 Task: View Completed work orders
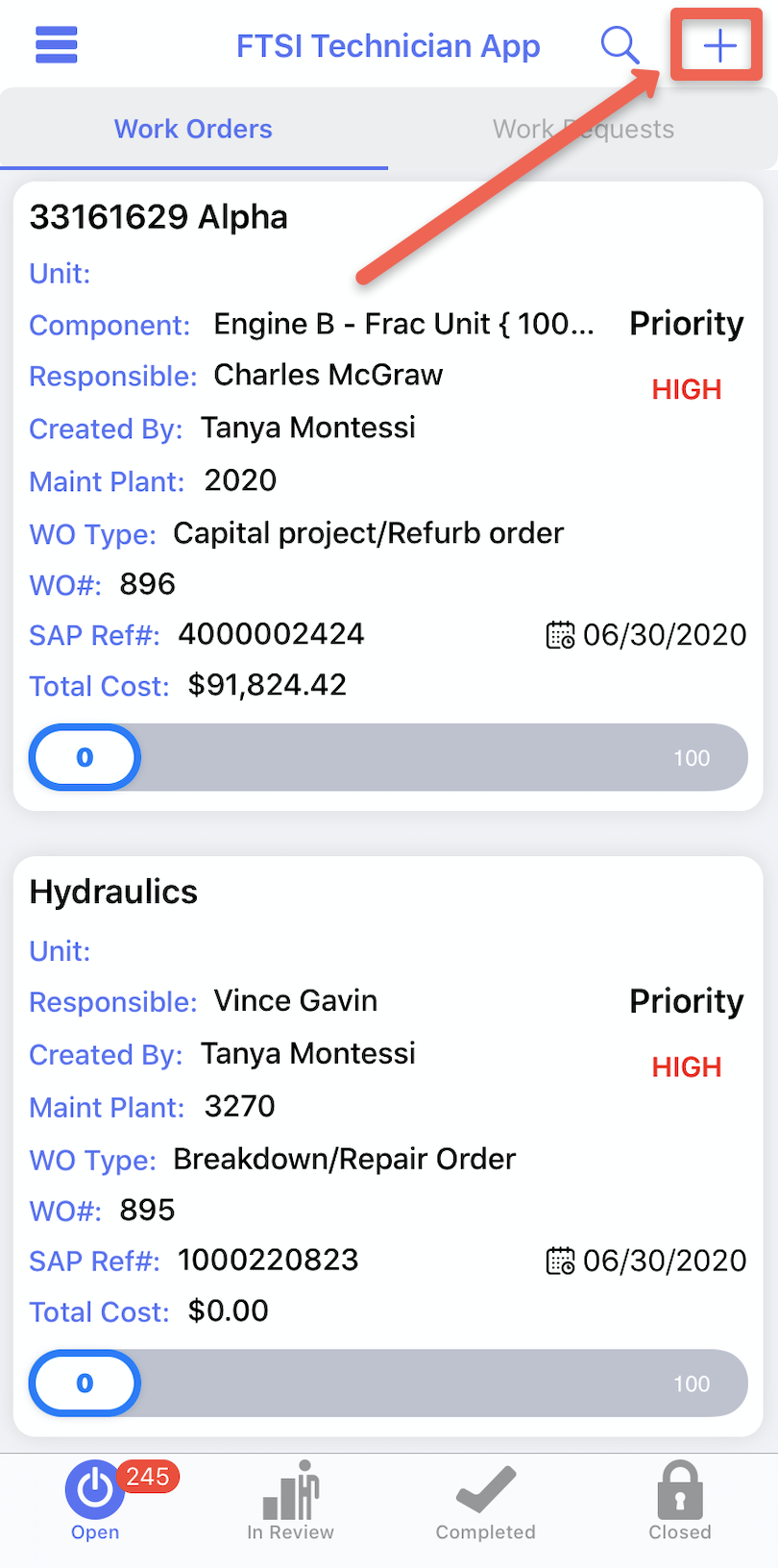(x=485, y=1500)
